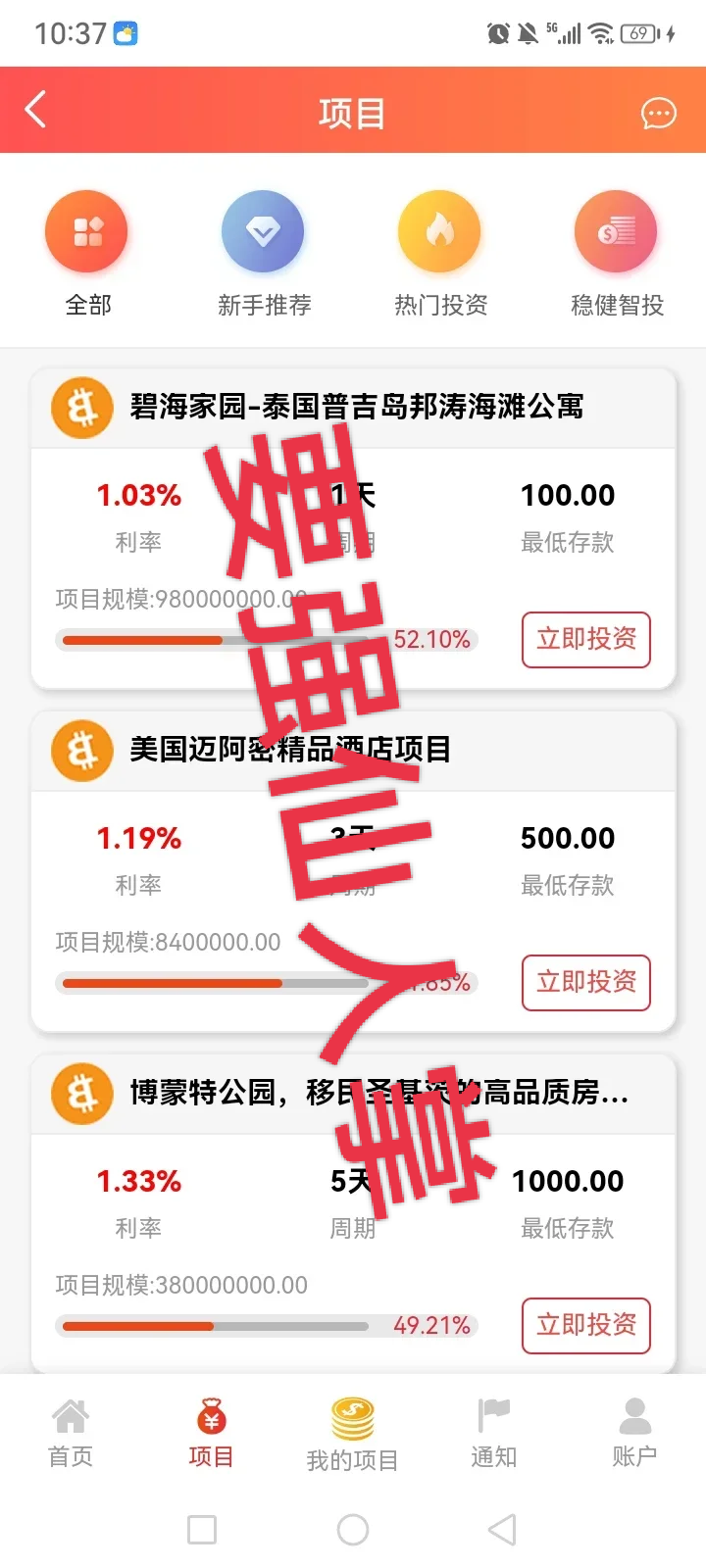Go back using the left arrow

(x=35, y=110)
